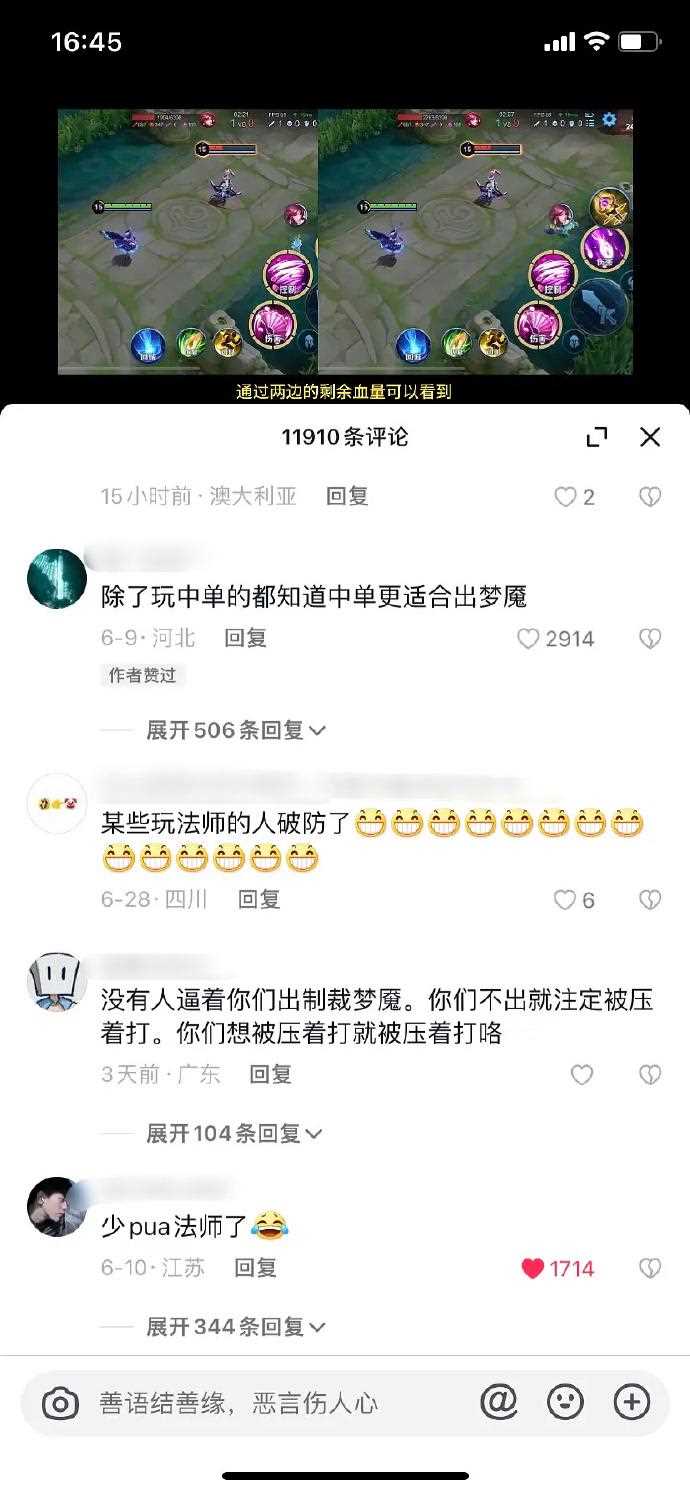Mention someone with the @ icon

498,1402
